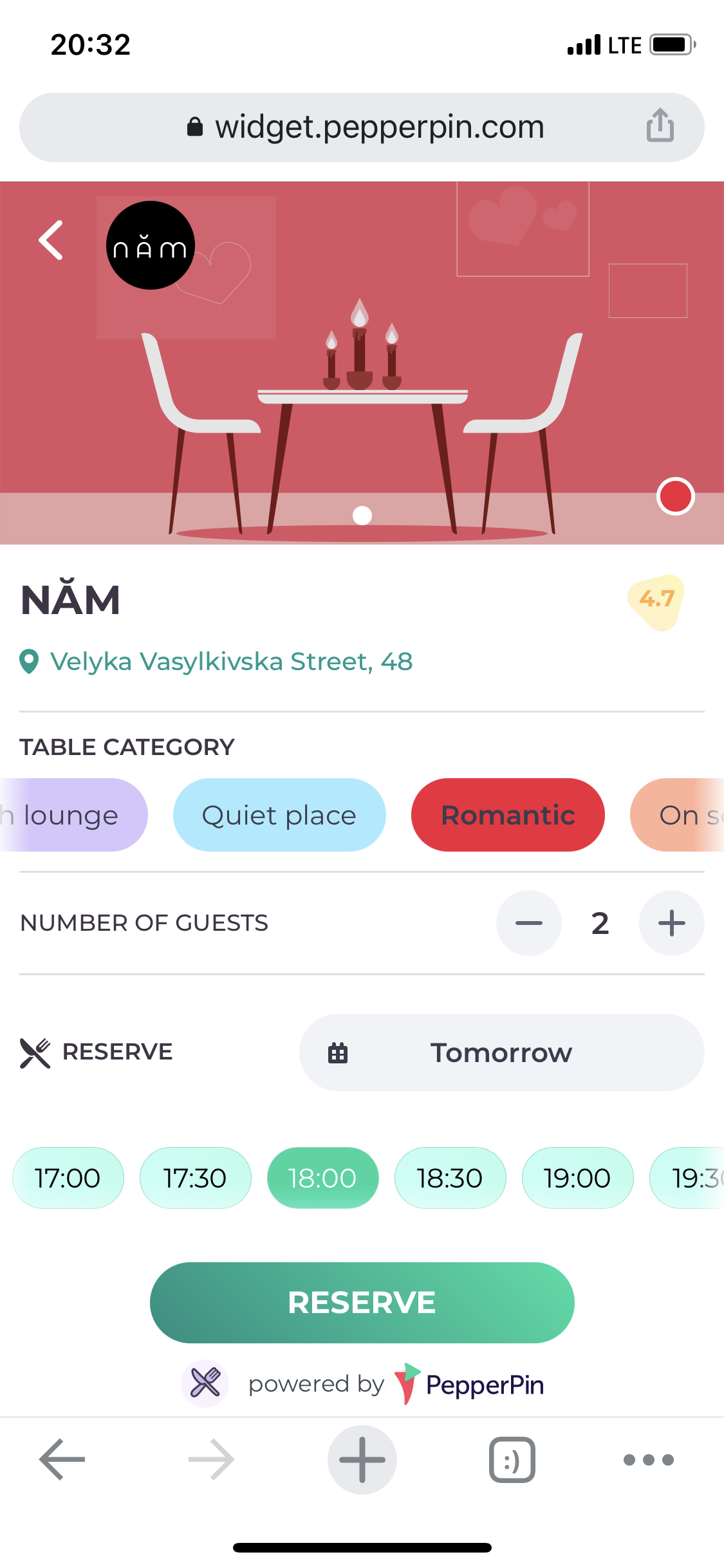Share the page from the address bar
The width and height of the screenshot is (724, 1568).
point(660,126)
